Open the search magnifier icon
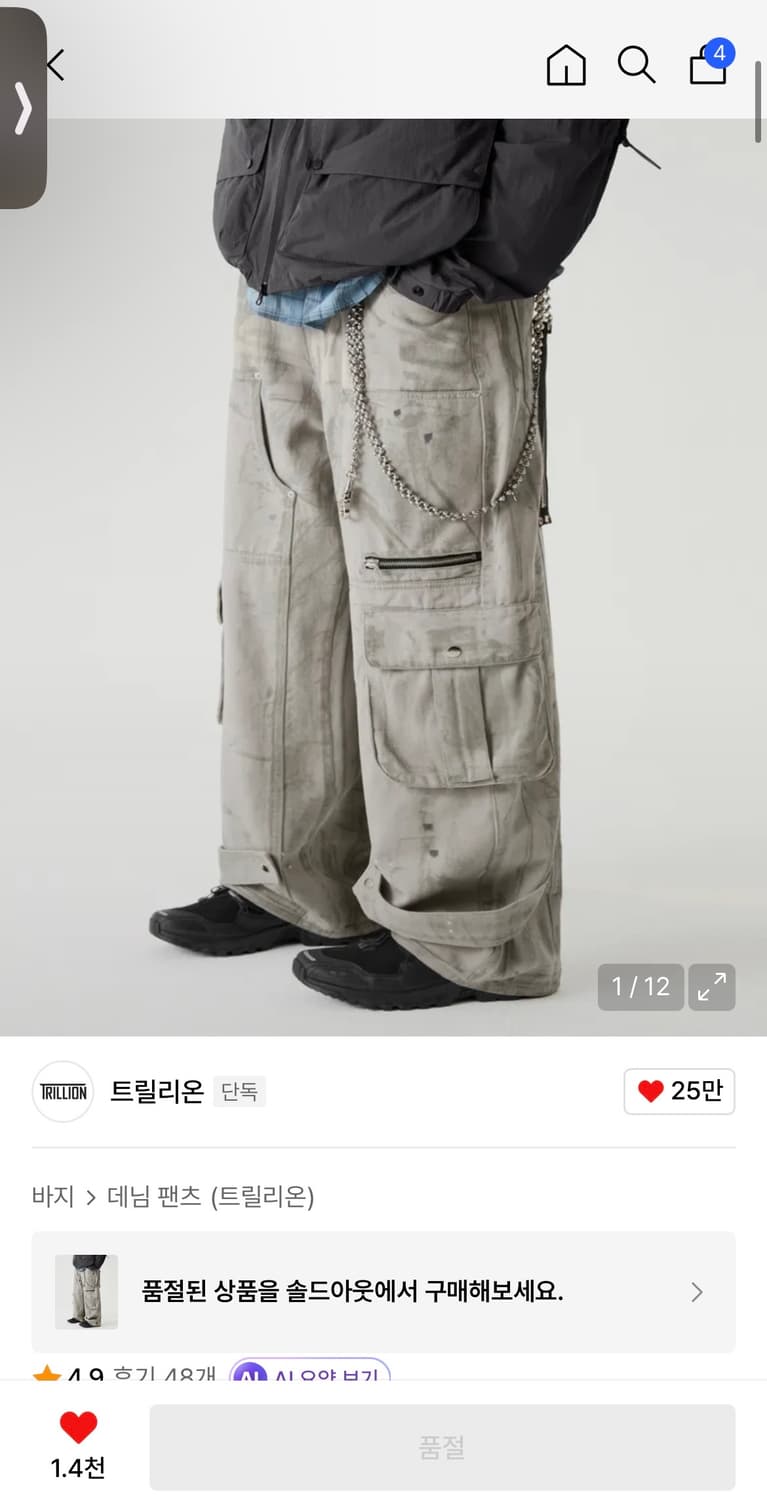This screenshot has height=1500, width=767. tap(637, 66)
